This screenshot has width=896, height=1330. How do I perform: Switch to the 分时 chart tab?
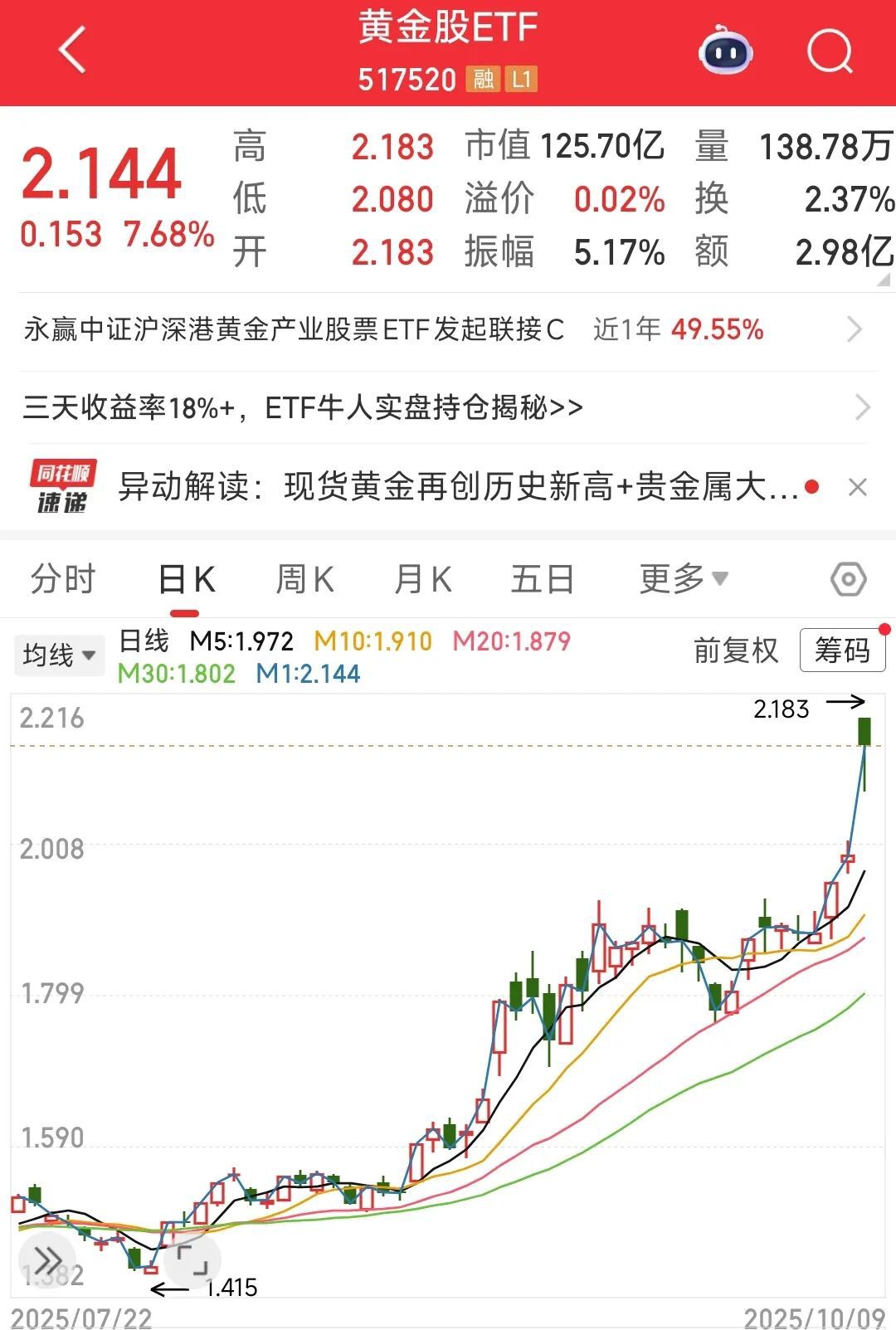tap(63, 579)
